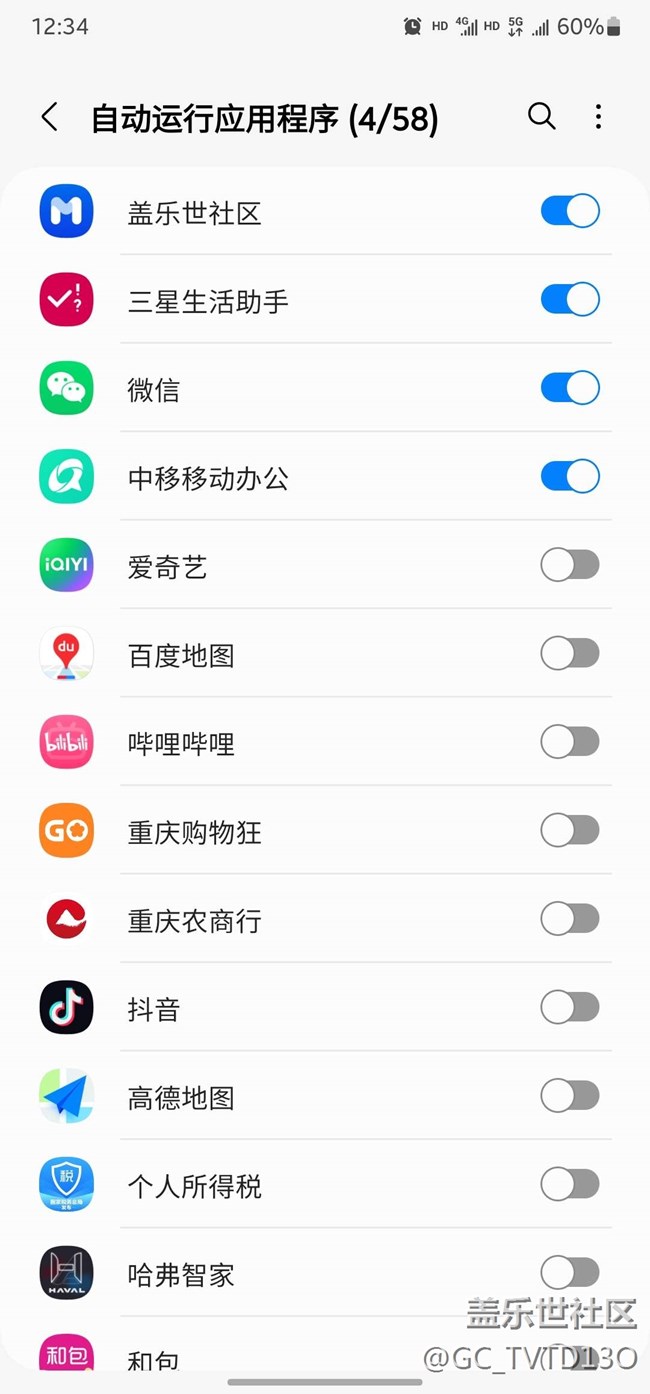650x1394 pixels.
Task: Allow 哔哩哔哩 to run automatically
Action: click(x=570, y=742)
